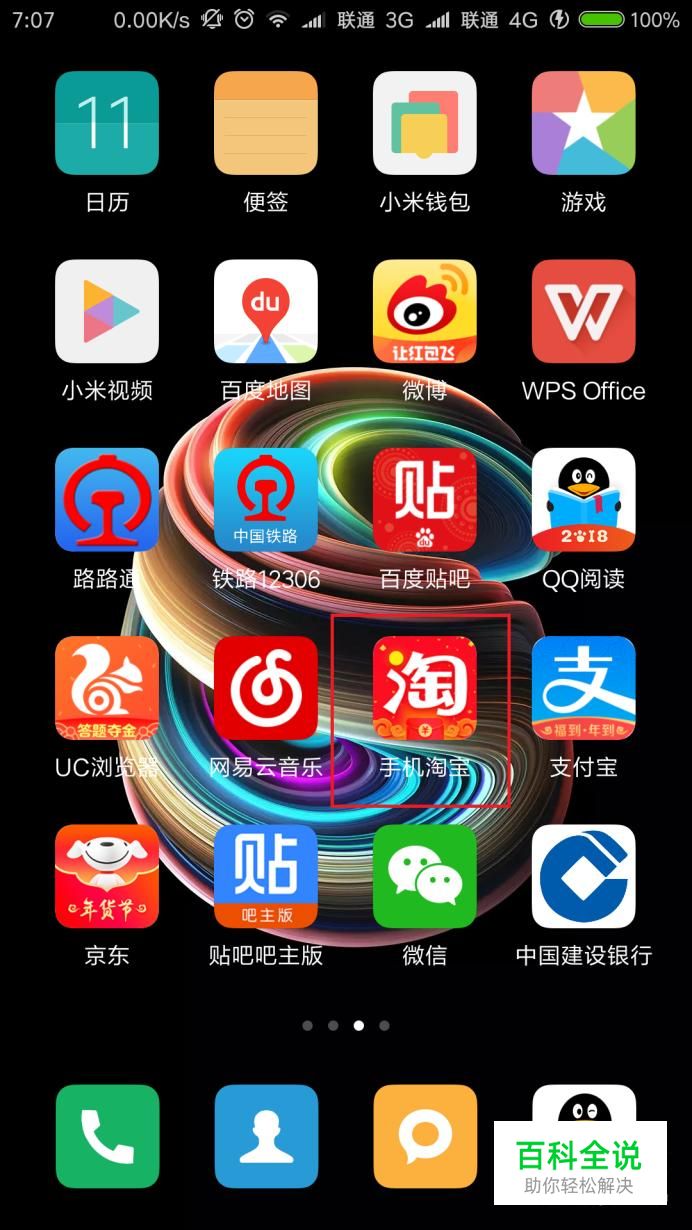Screen dimensions: 692x1230
Task: Open the phone dialer in dock
Action: coord(107,1136)
